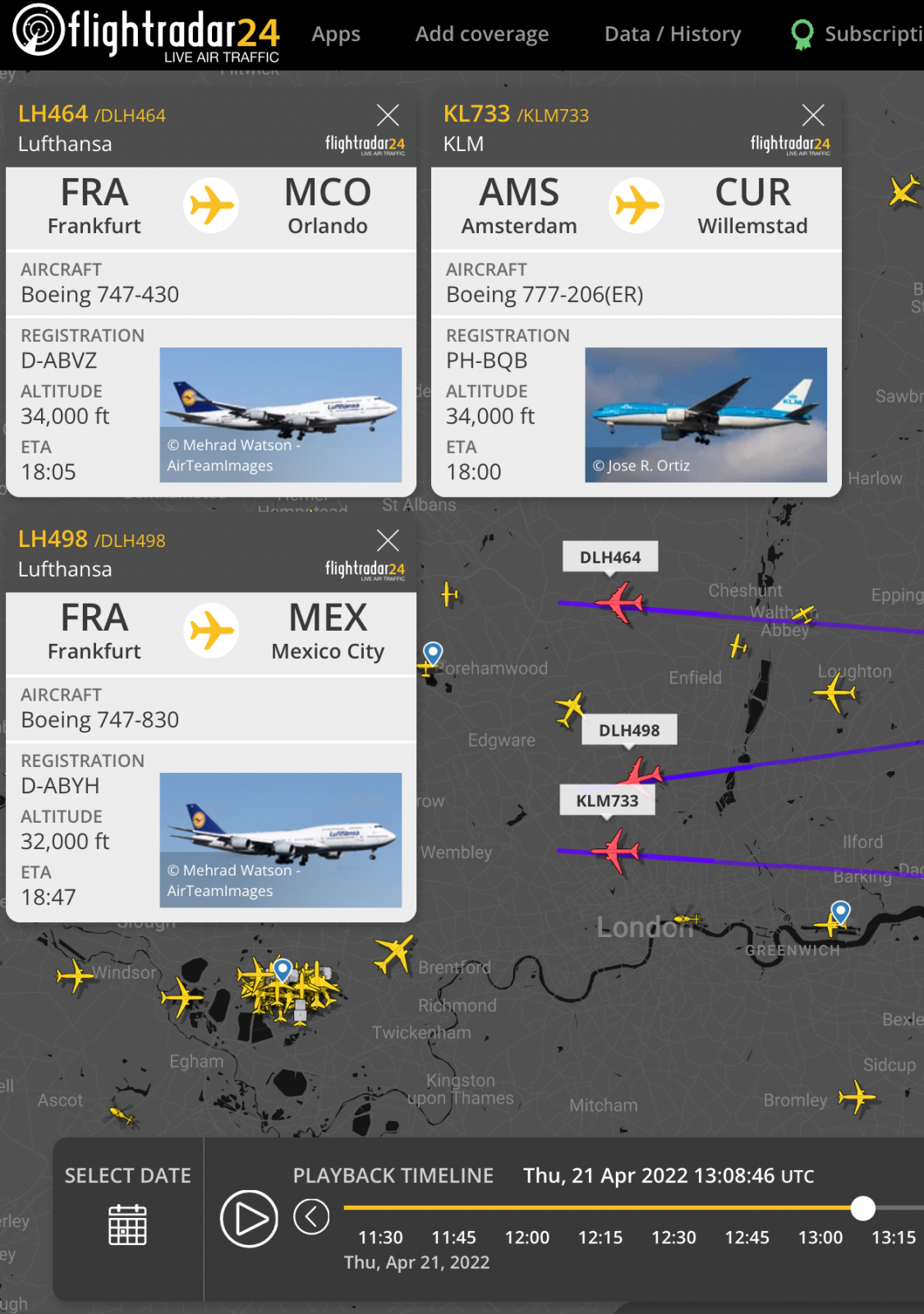This screenshot has height=1314, width=924.
Task: View the D-ABVZ aircraft photo
Action: (280, 415)
